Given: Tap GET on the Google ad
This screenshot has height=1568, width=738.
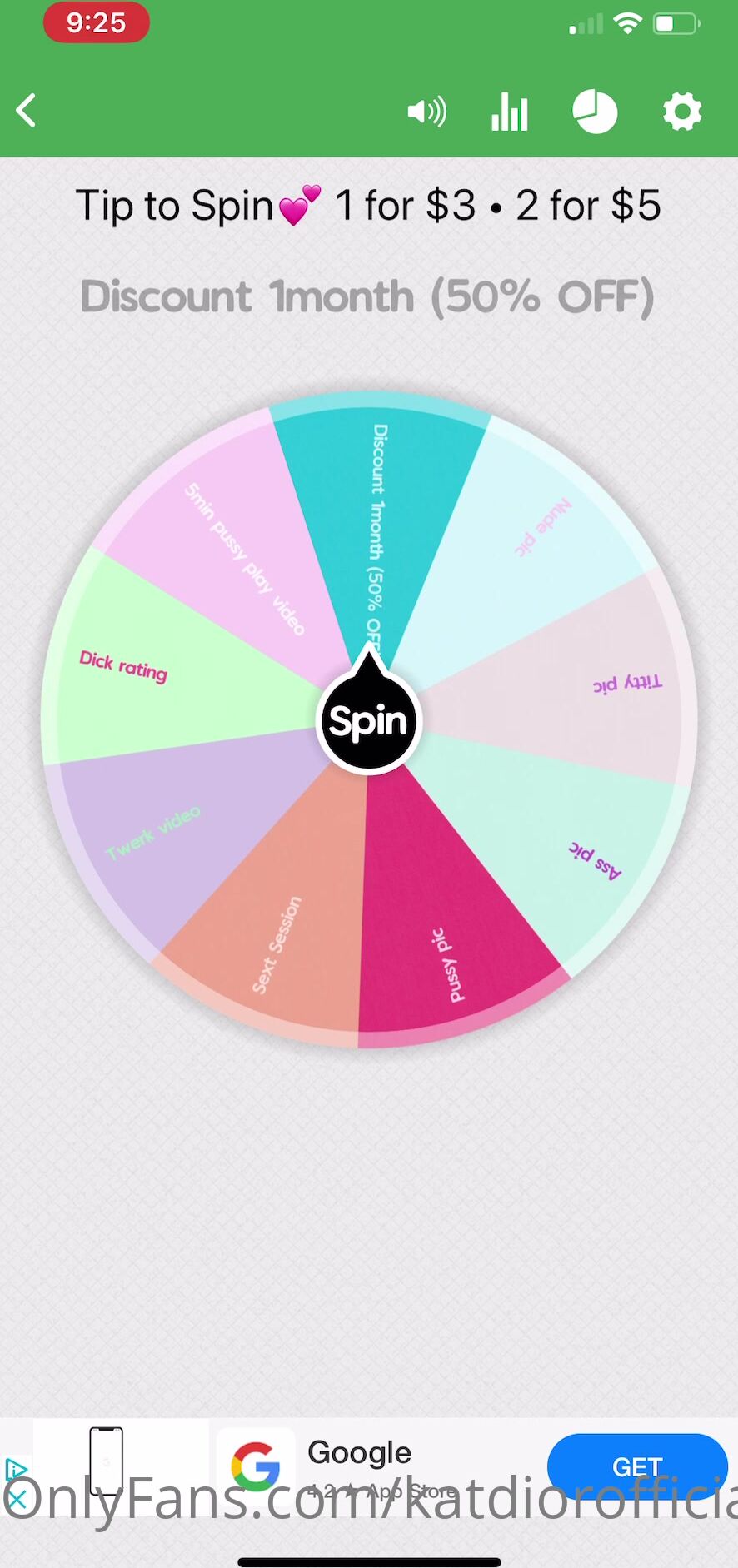Looking at the screenshot, I should 637,1466.
